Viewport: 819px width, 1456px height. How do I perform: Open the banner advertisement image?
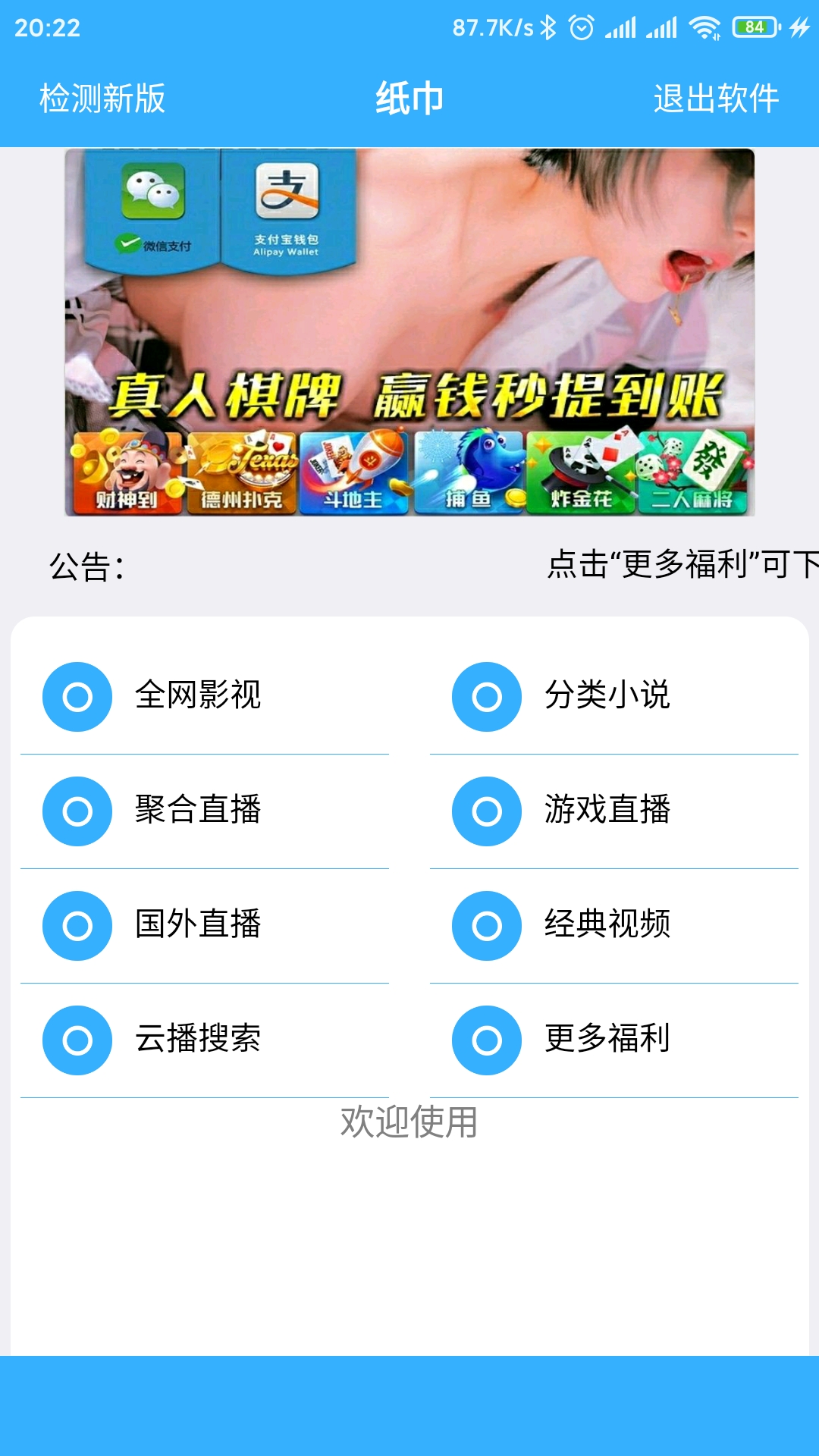(x=409, y=332)
